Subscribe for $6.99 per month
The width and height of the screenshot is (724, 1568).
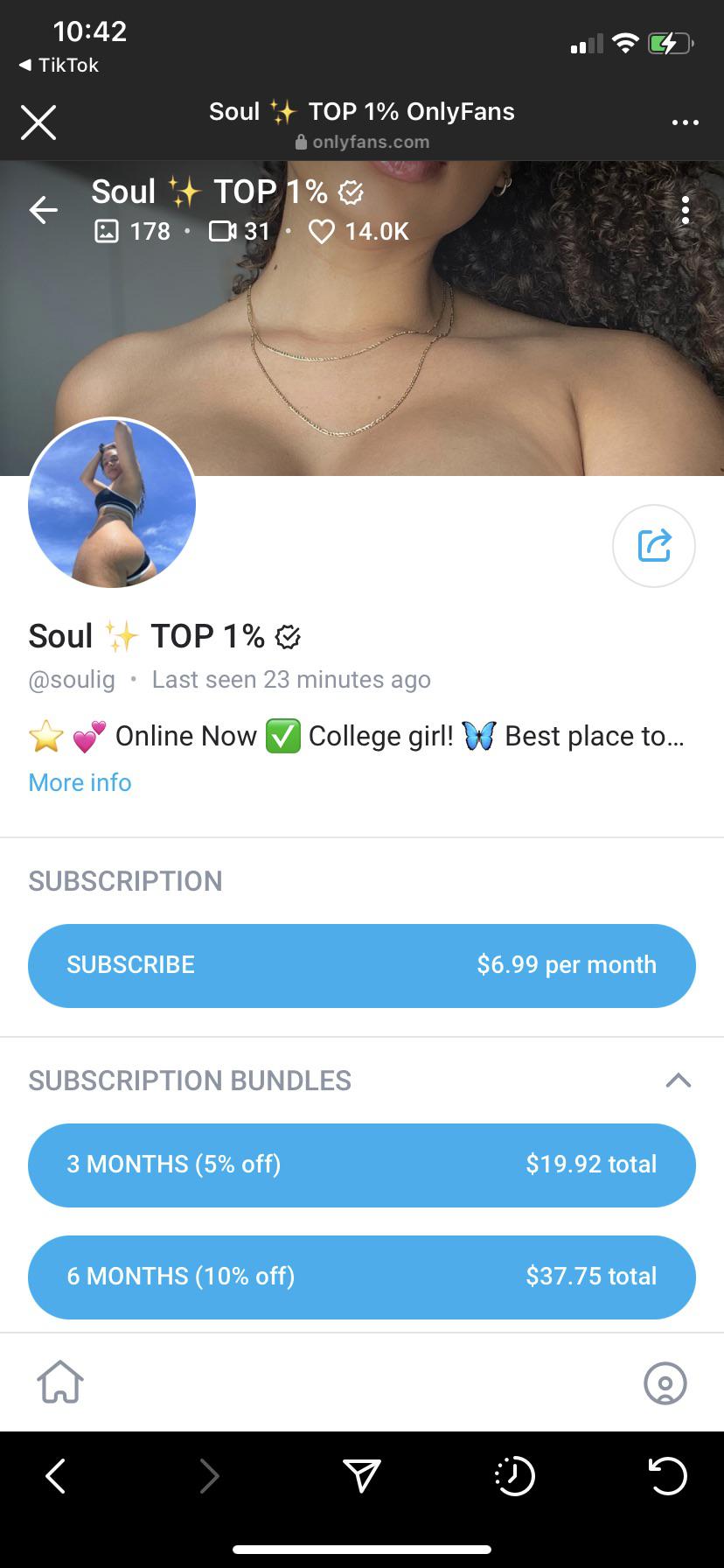pos(361,965)
